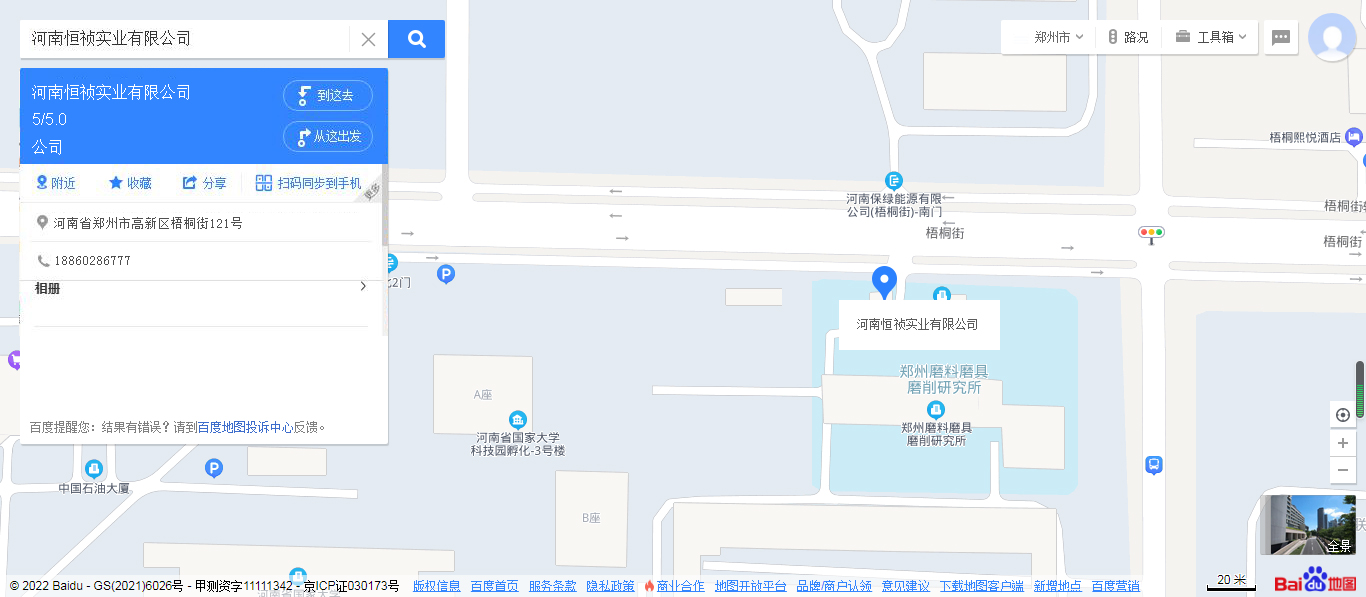The width and height of the screenshot is (1366, 597).
Task: Start route from here with 从这出发
Action: click(328, 136)
